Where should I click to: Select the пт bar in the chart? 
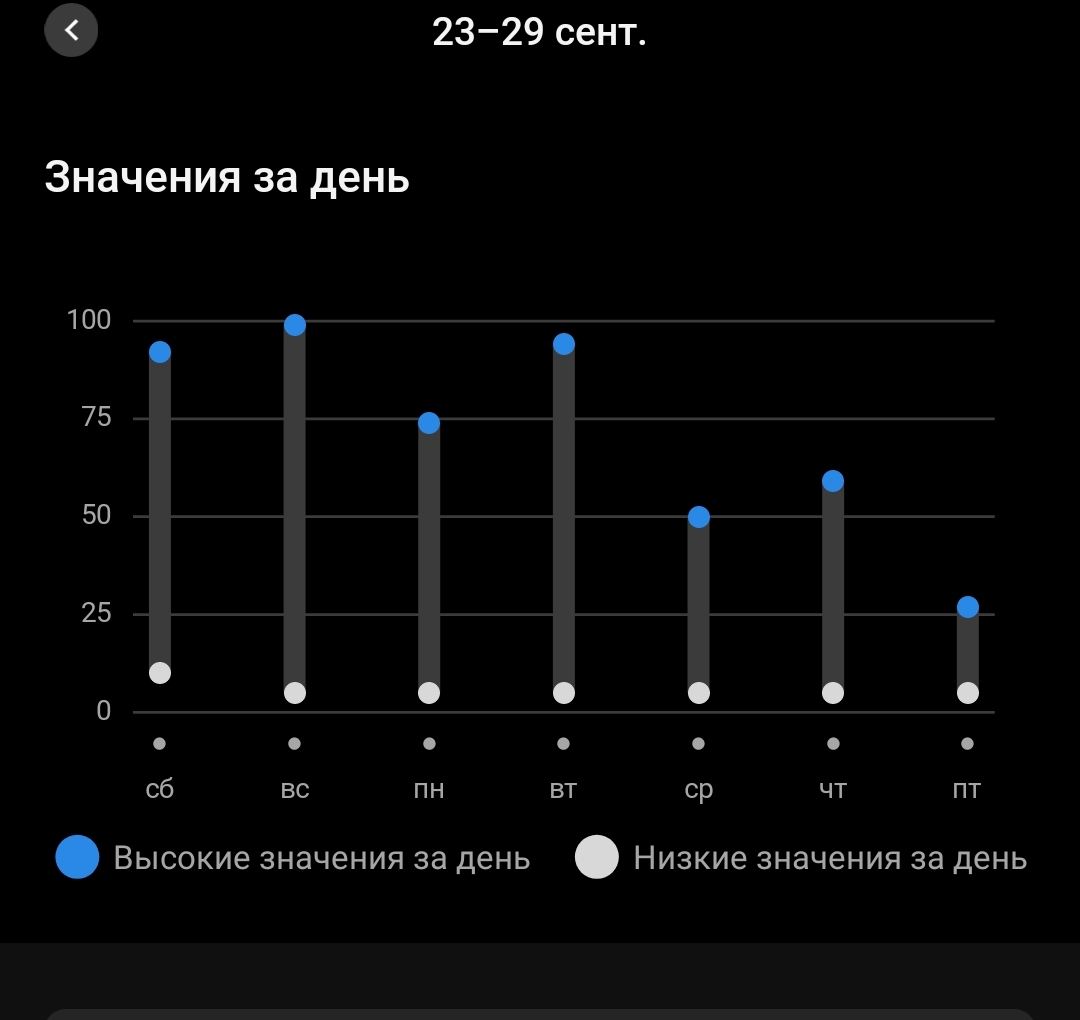click(x=968, y=650)
